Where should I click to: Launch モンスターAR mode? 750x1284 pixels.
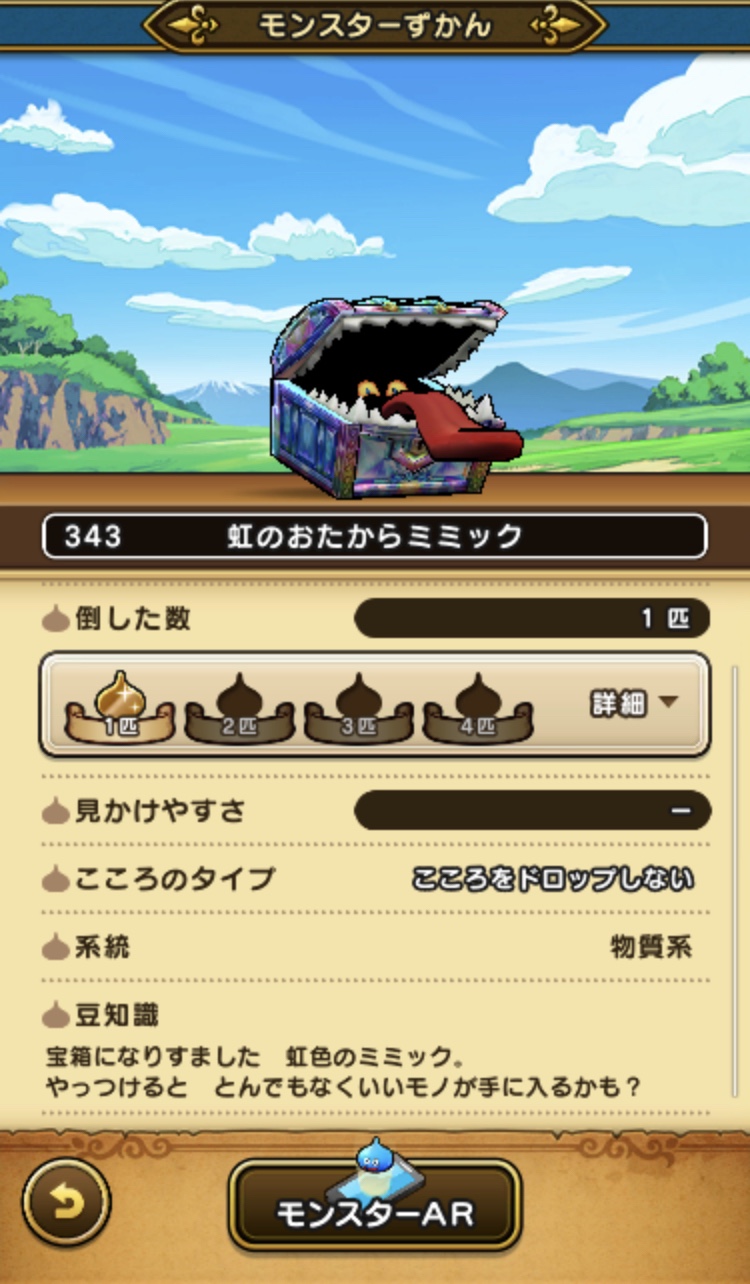click(375, 1210)
